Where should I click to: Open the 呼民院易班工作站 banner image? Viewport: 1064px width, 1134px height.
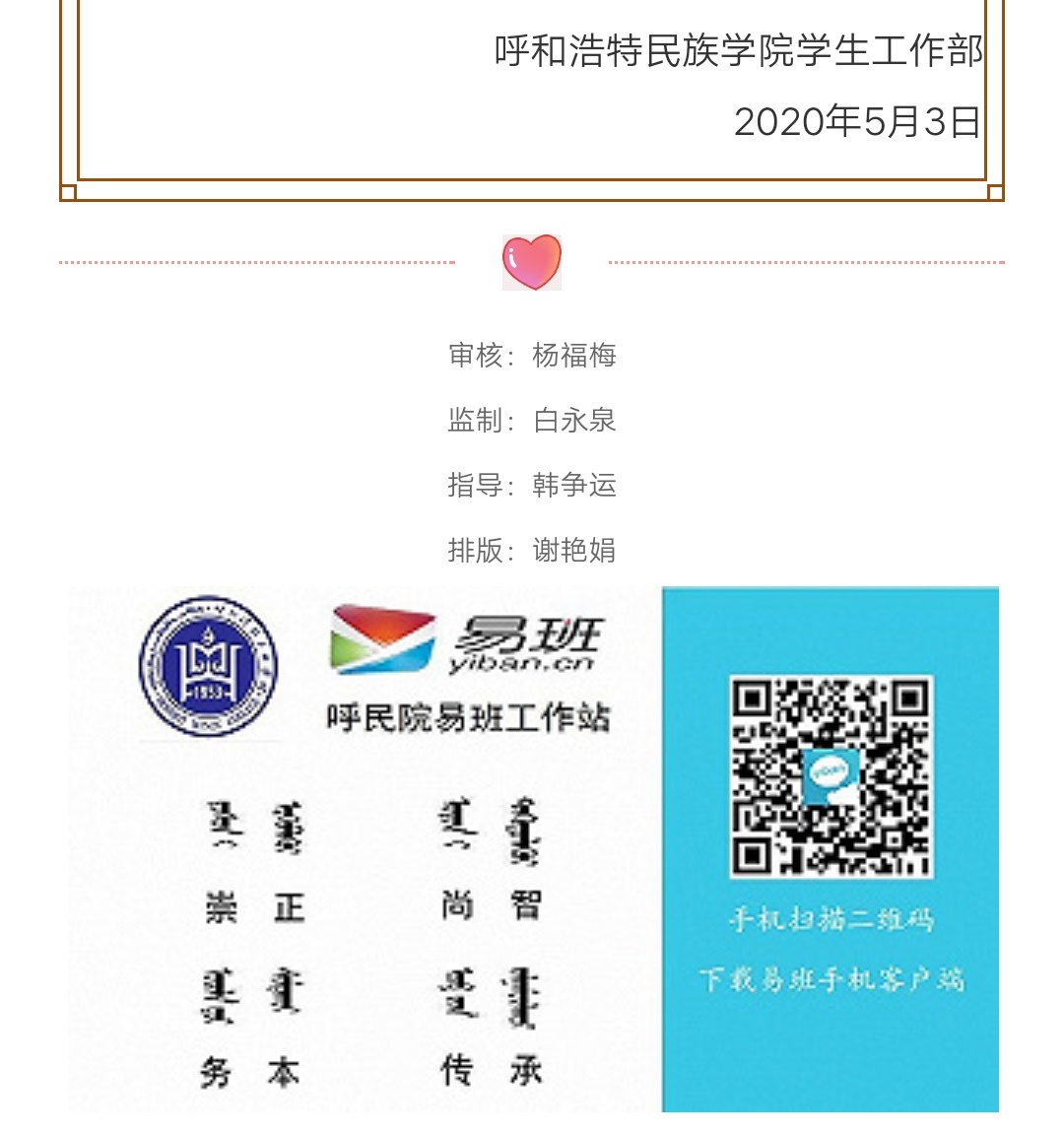[x=532, y=849]
